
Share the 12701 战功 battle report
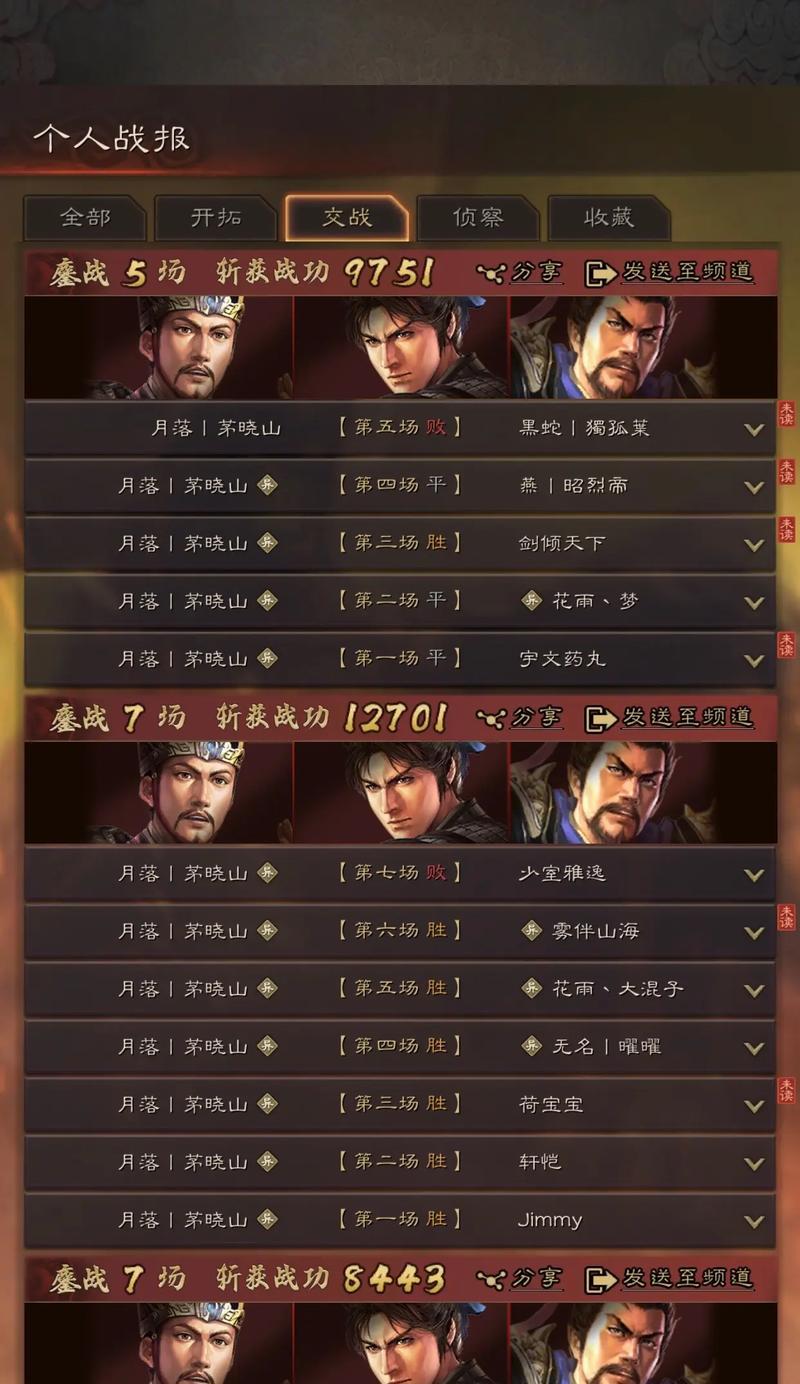click(x=520, y=717)
